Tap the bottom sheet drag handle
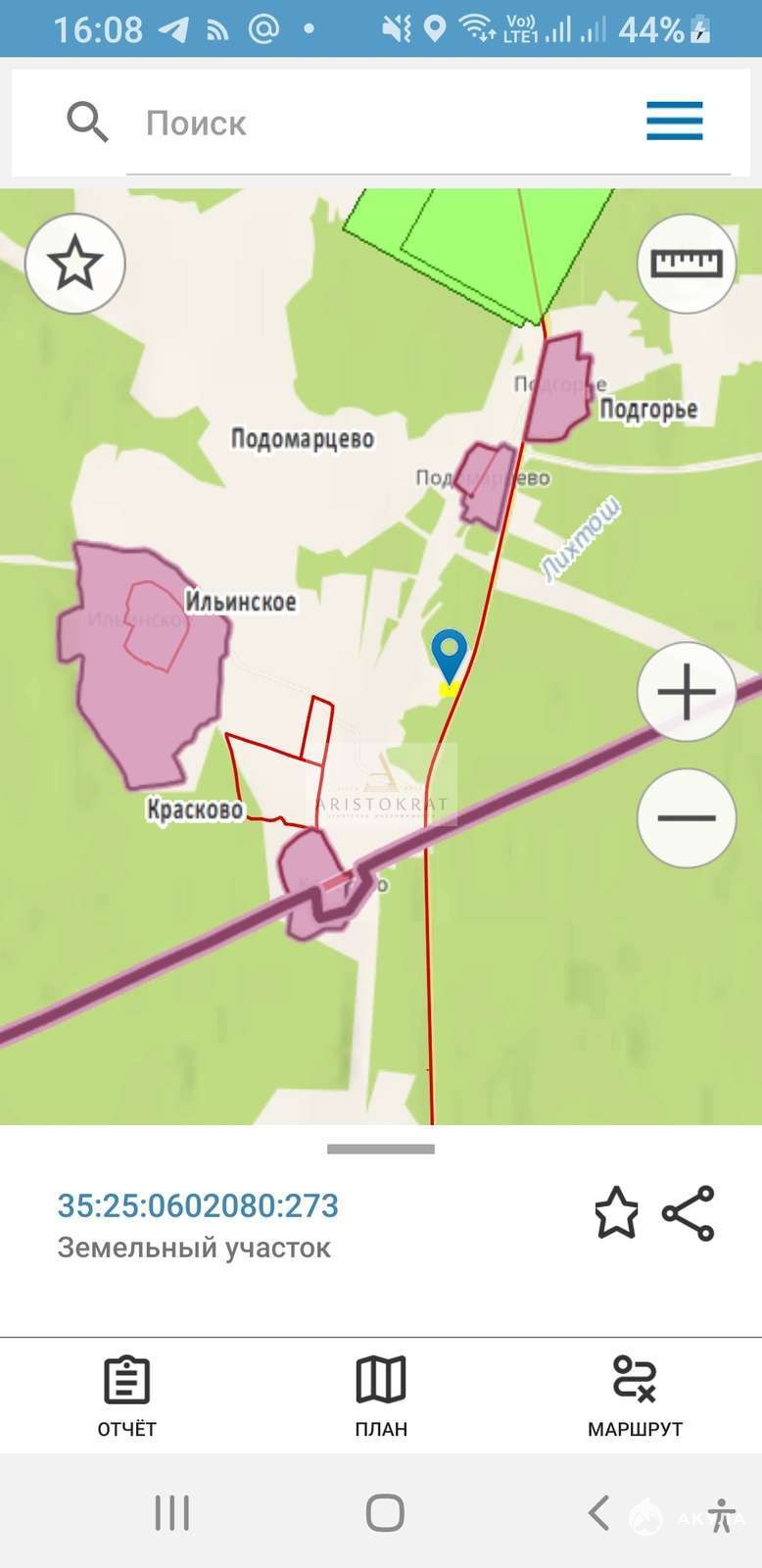The image size is (762, 1568). pyautogui.click(x=381, y=1149)
